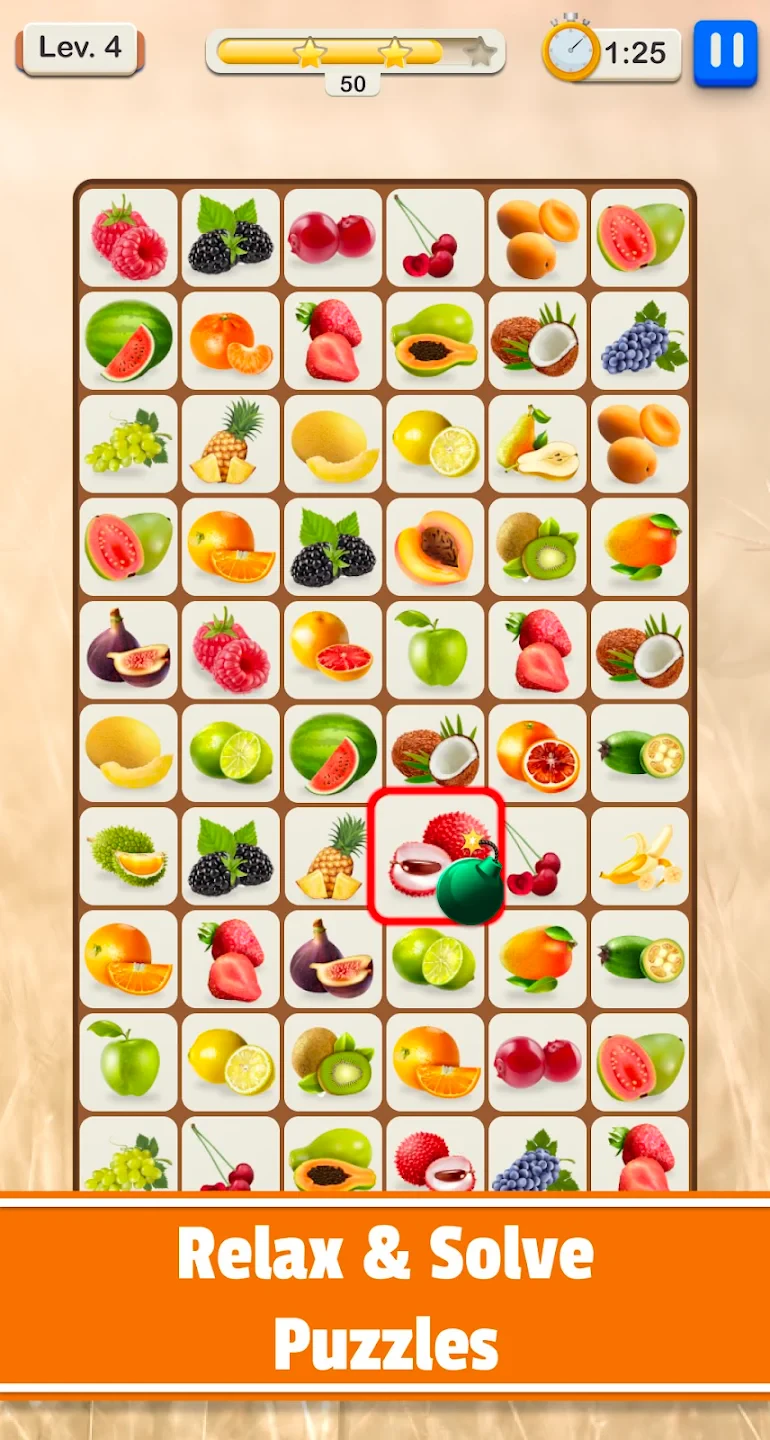Select the banana tile
770x1440 pixels.
(640, 856)
